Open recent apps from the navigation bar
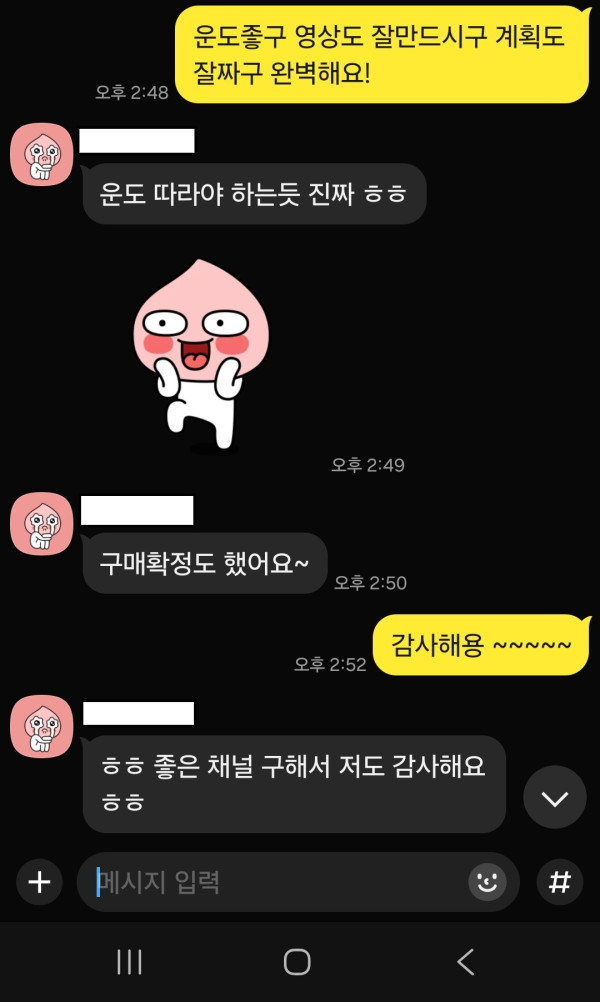 coord(129,962)
